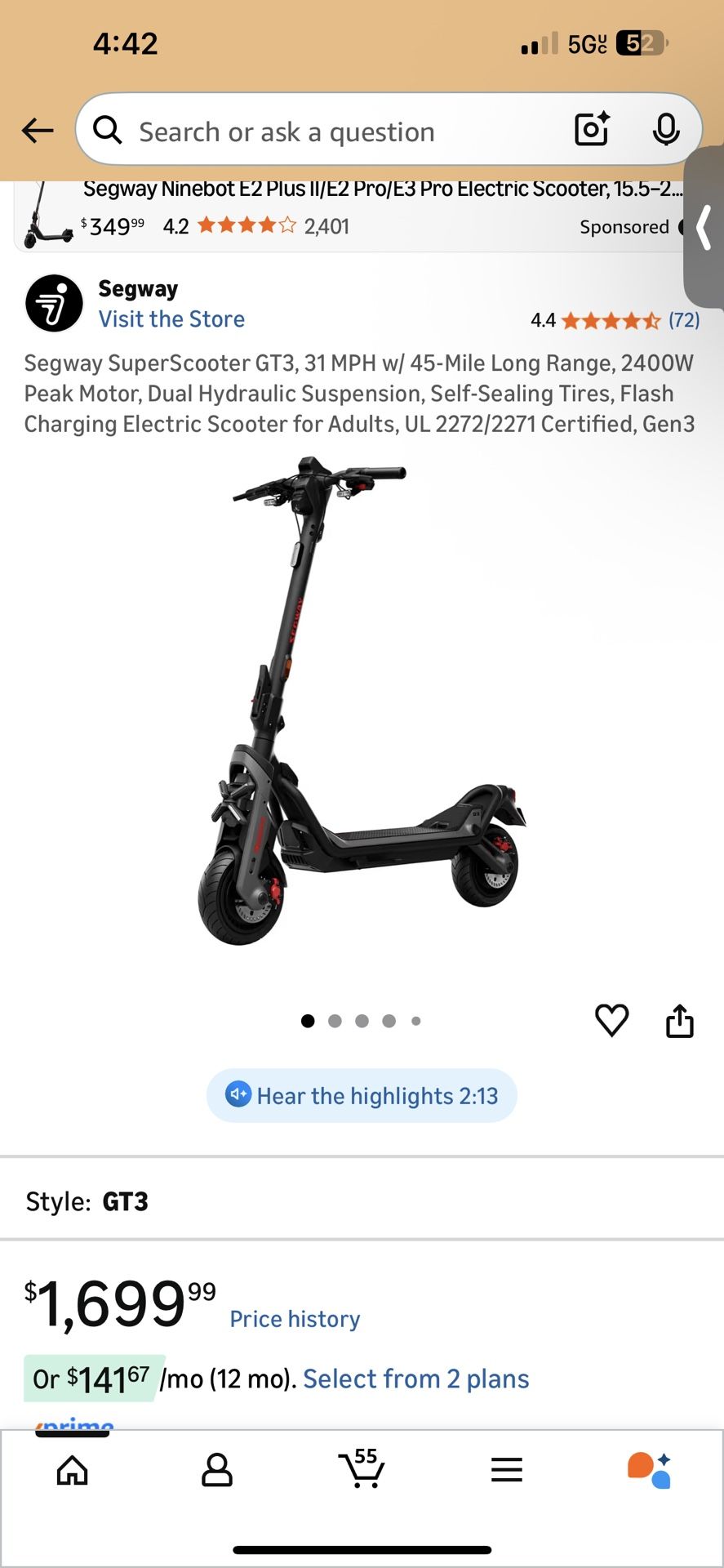The image size is (724, 1568).
Task: Open the hamburger menu tab
Action: click(x=506, y=1471)
